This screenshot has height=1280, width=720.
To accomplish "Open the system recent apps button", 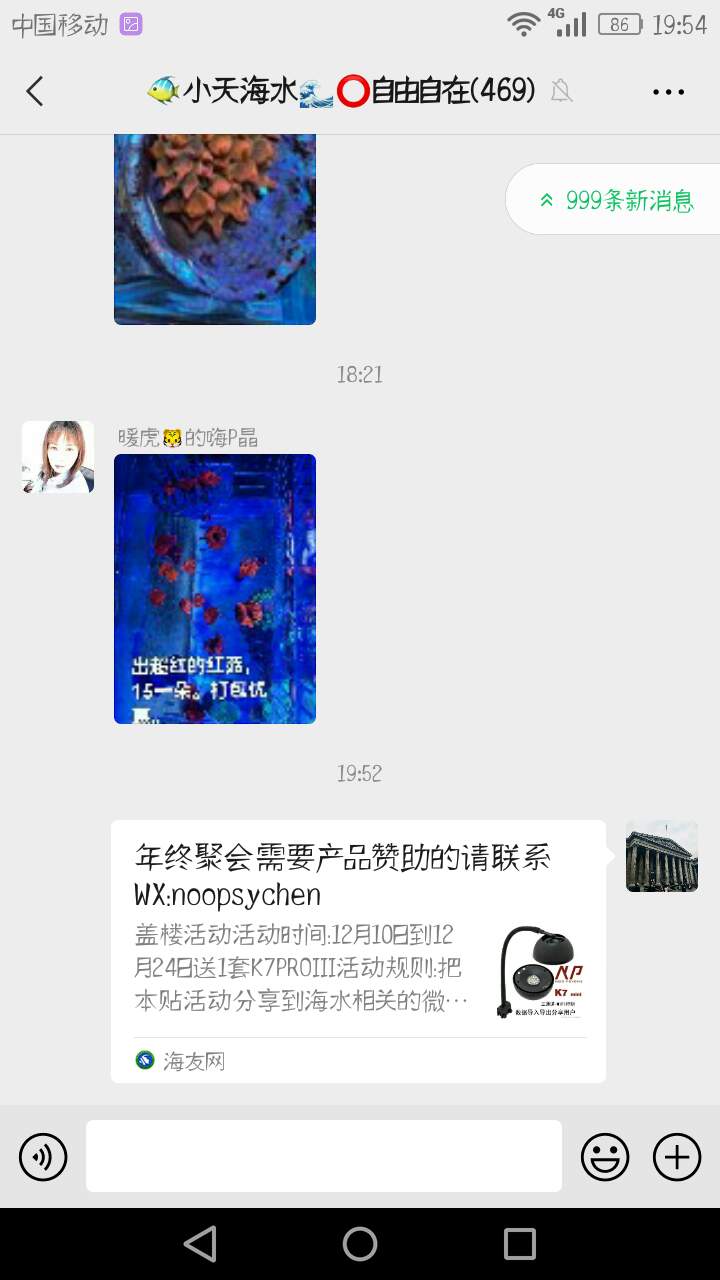I will point(519,1244).
